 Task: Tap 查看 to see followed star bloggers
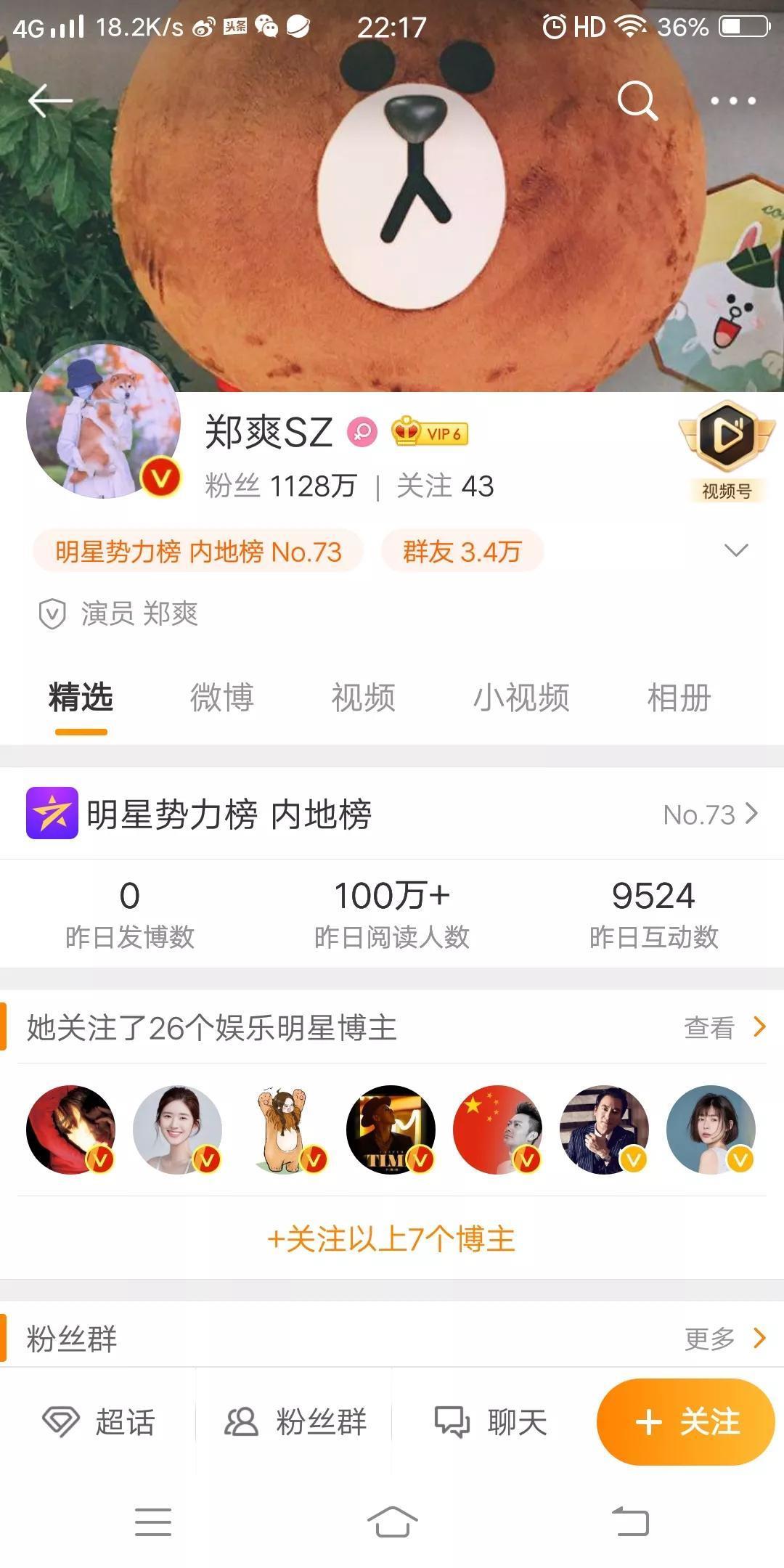coord(724,1028)
